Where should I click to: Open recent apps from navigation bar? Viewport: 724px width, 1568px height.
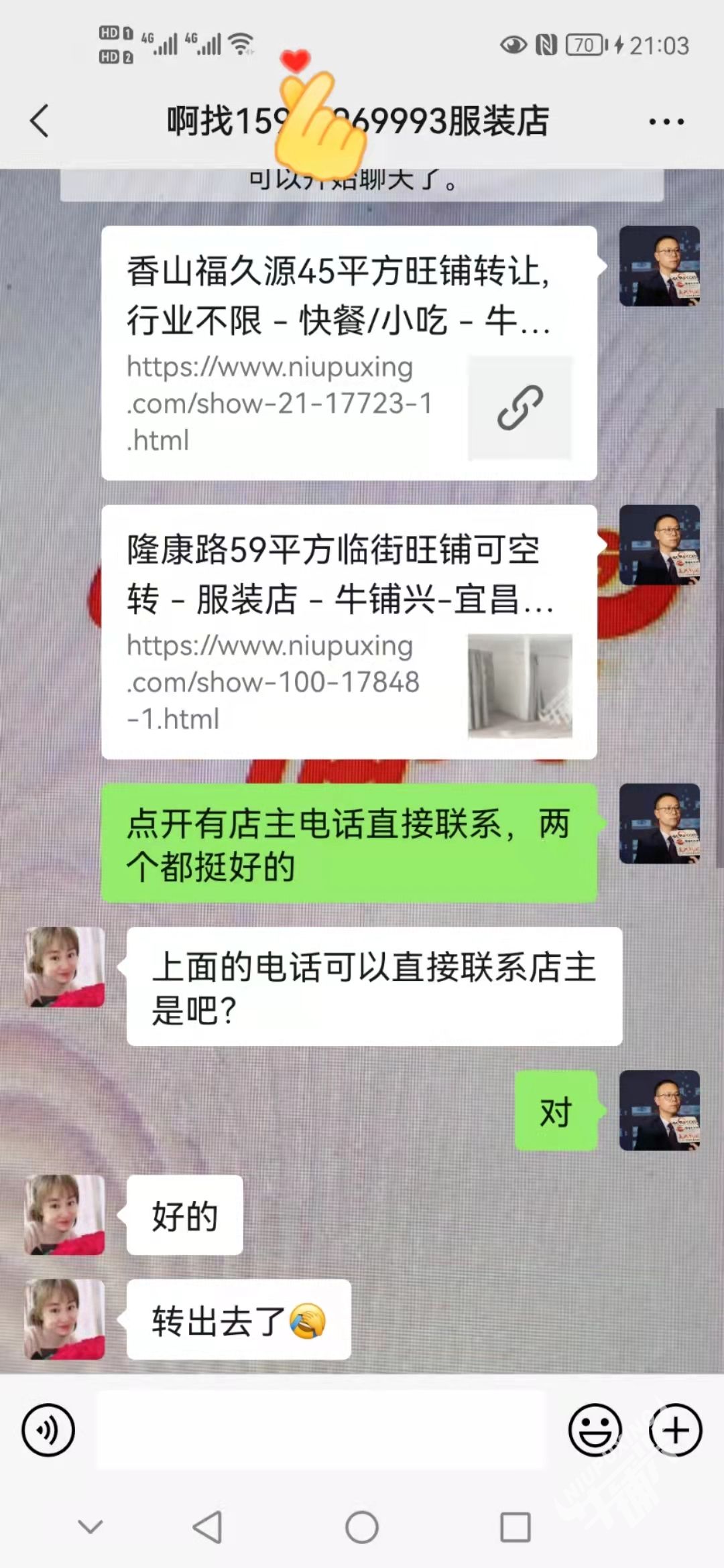(516, 1527)
